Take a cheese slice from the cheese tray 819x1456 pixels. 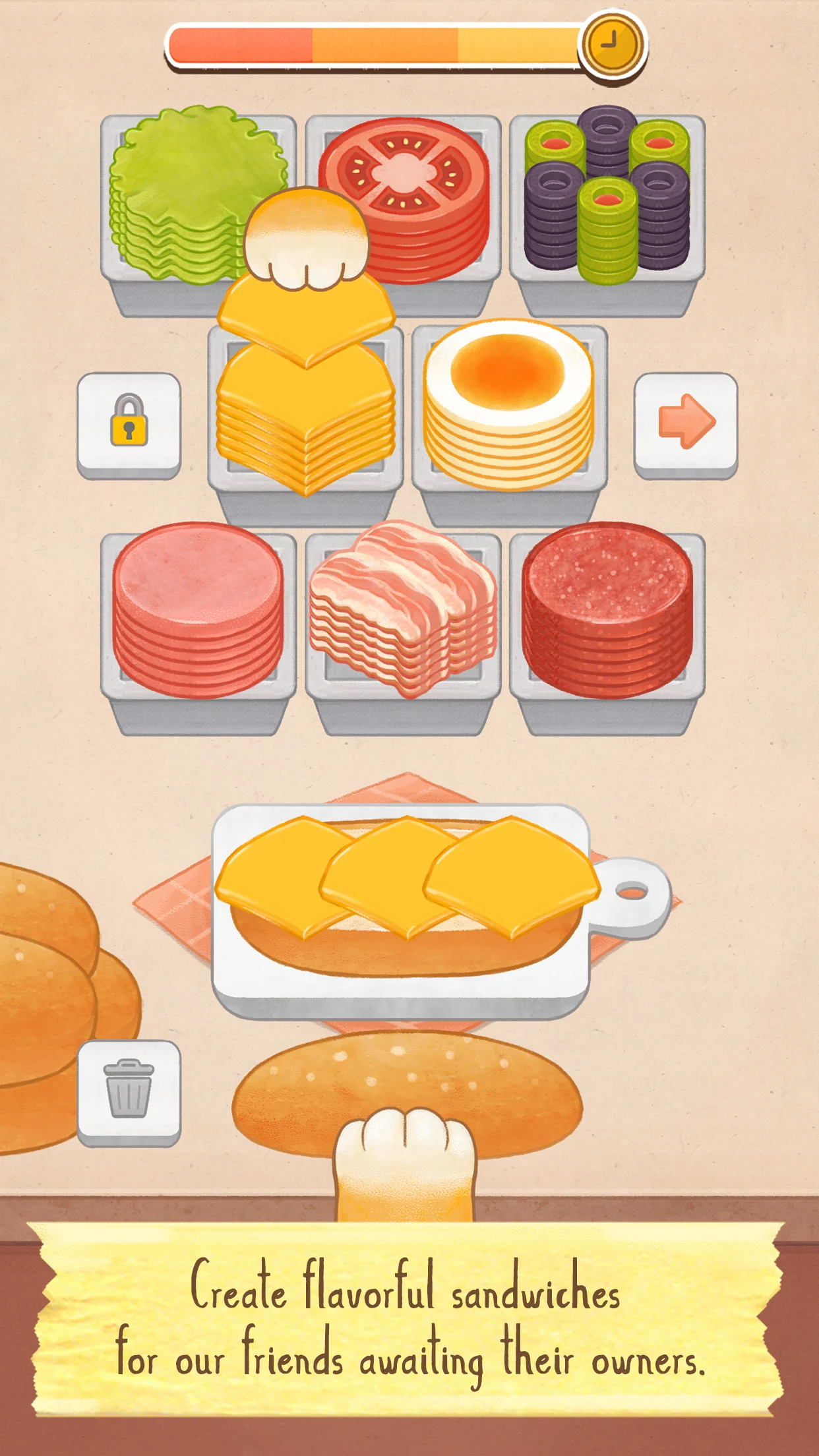click(305, 415)
